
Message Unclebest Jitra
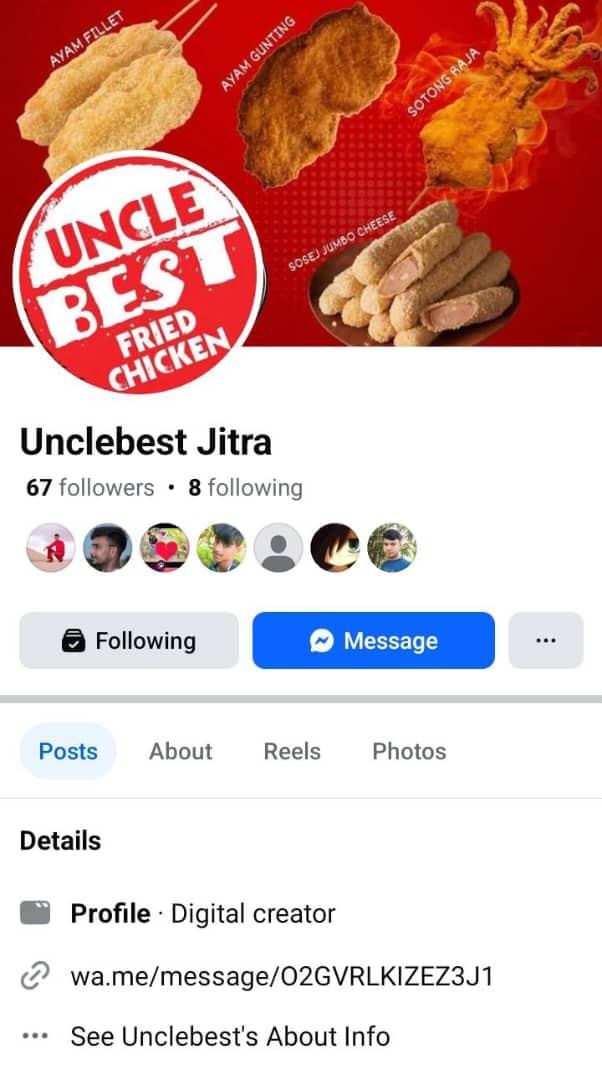(x=373, y=641)
